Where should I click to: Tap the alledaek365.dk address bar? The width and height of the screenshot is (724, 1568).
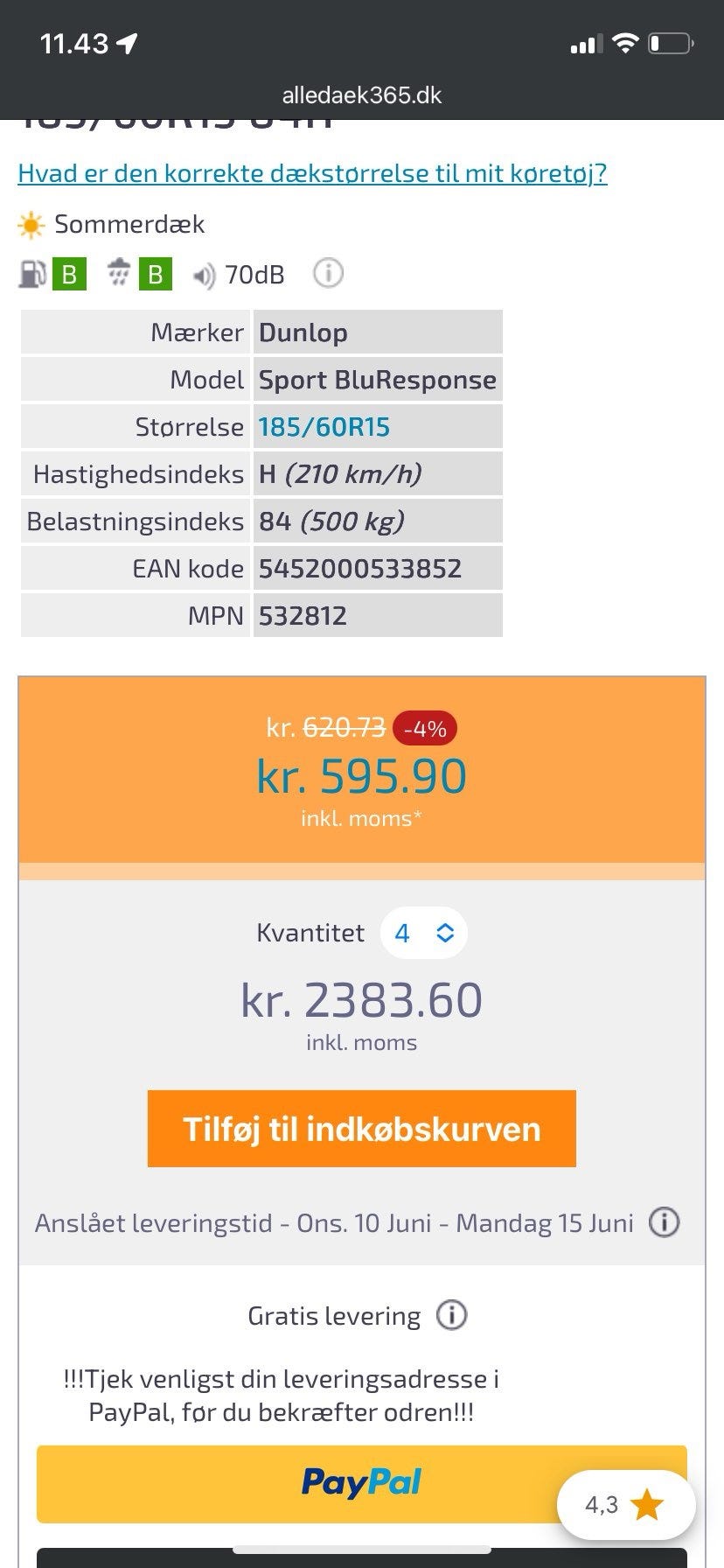click(362, 94)
